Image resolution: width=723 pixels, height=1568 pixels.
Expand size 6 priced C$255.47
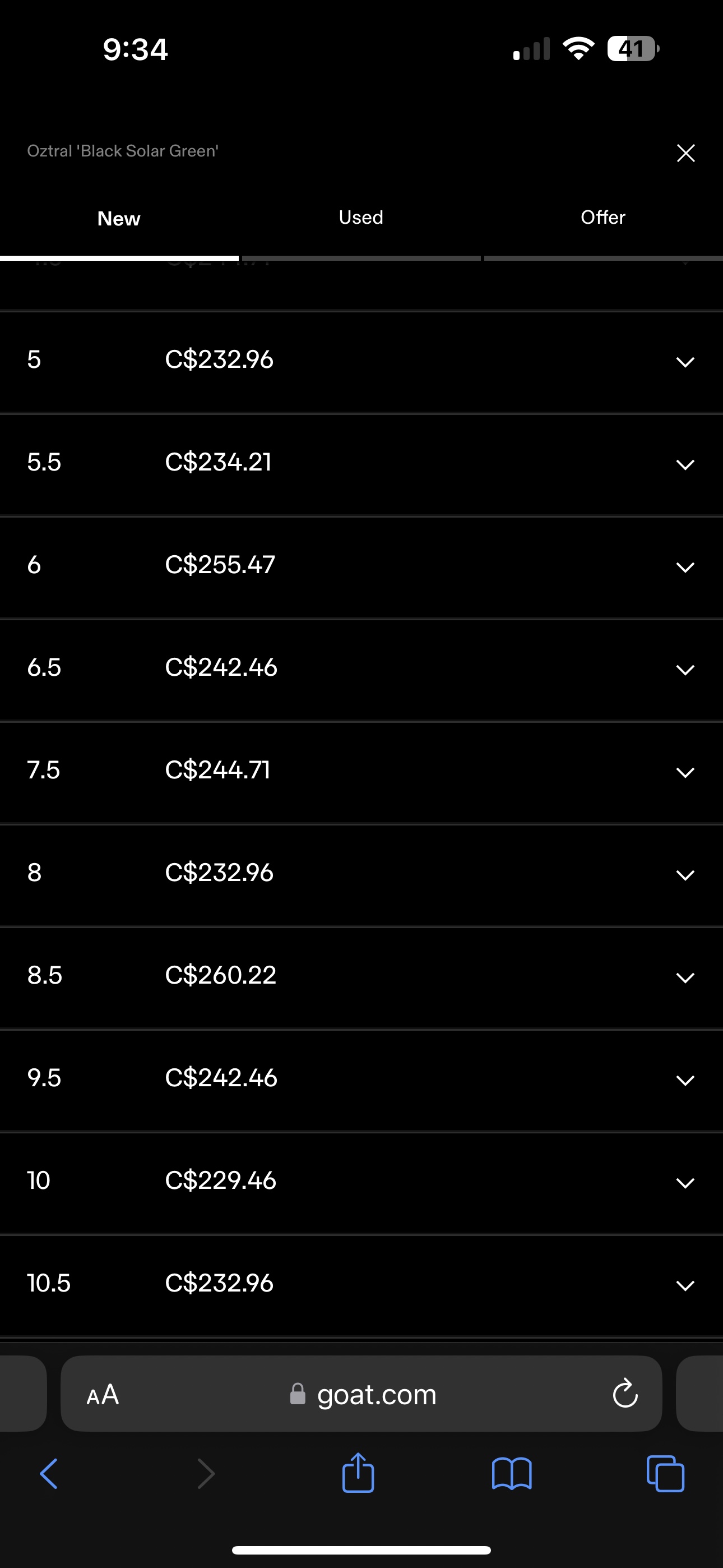pos(685,568)
